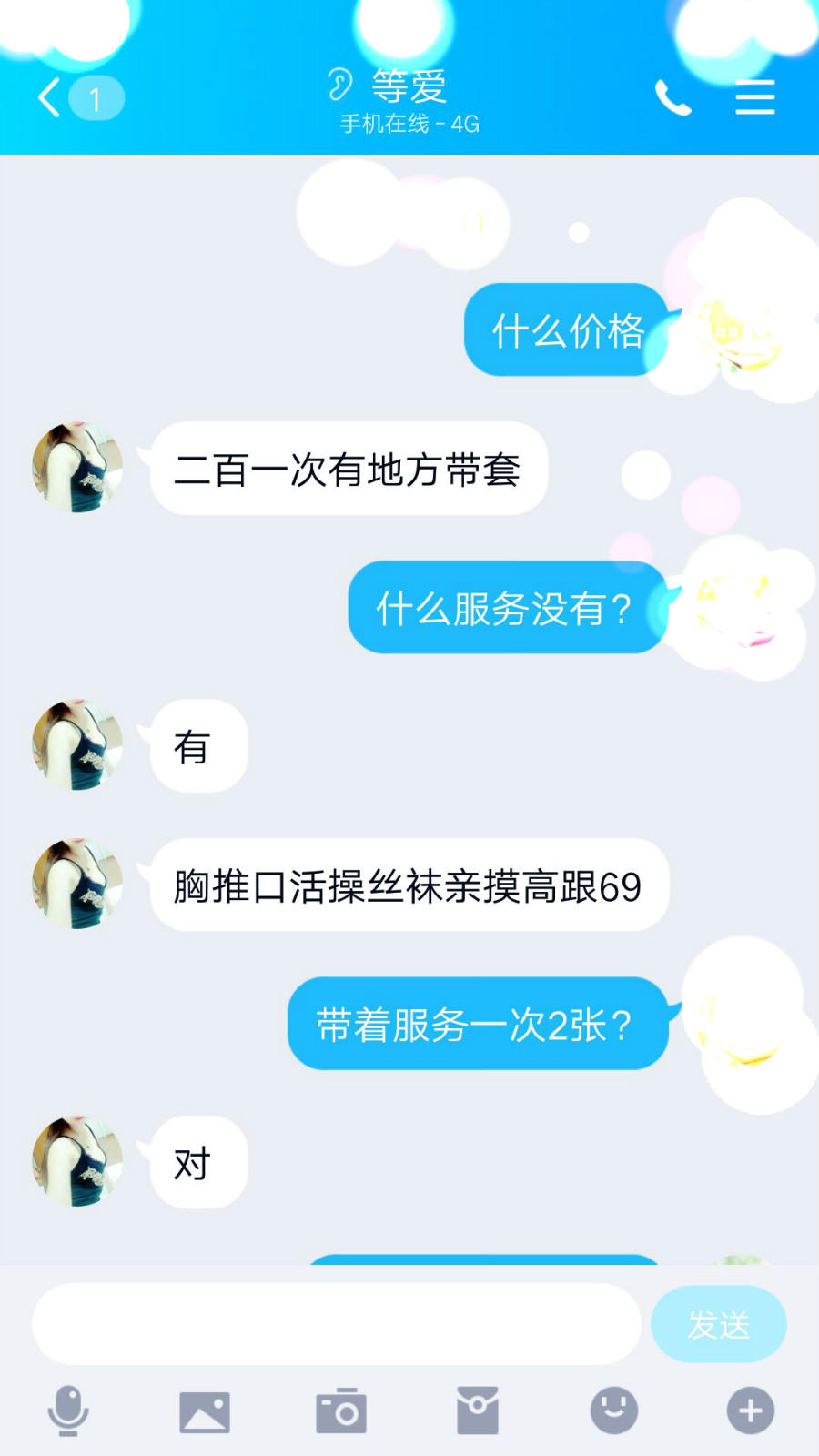
Task: Start a voice call with the contact
Action: pos(673,97)
